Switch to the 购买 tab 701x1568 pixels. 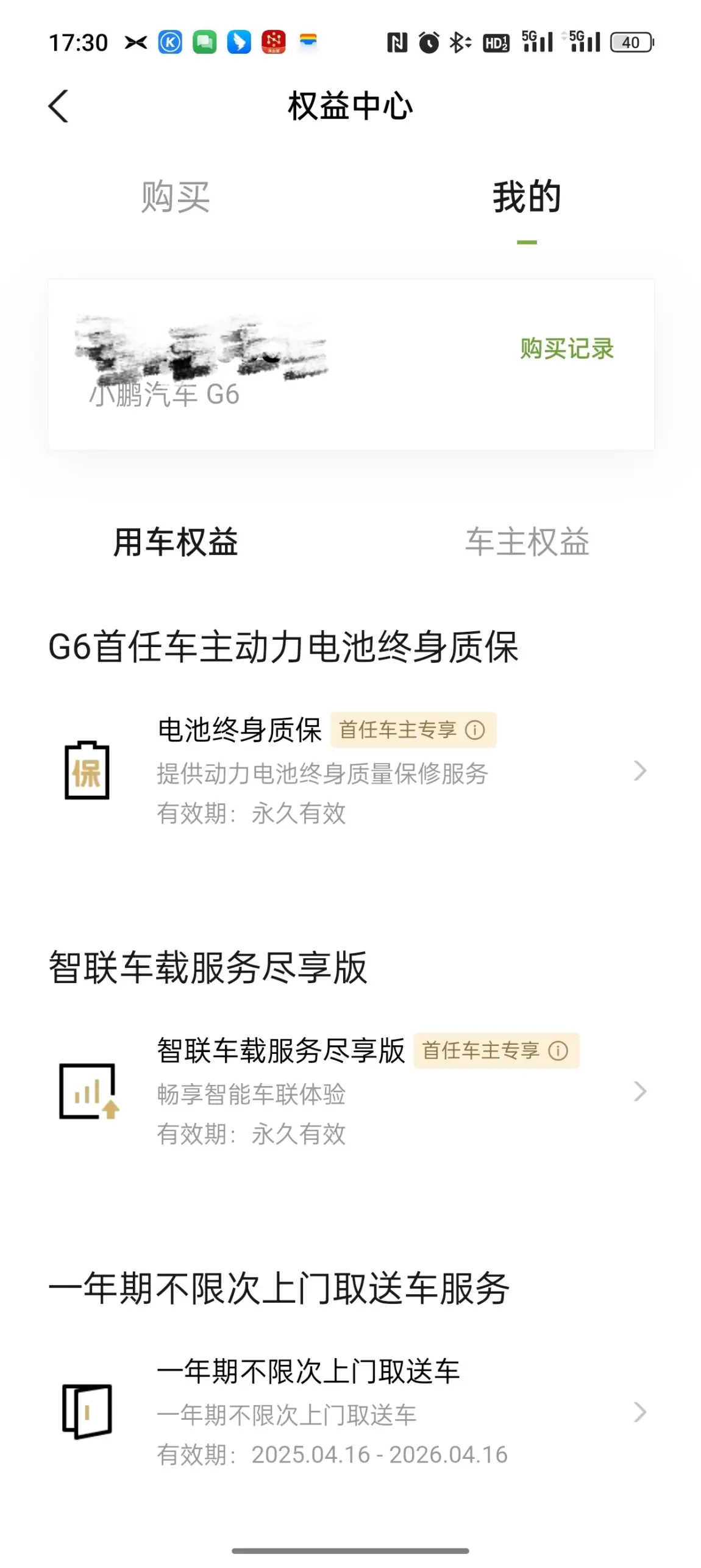coord(175,197)
